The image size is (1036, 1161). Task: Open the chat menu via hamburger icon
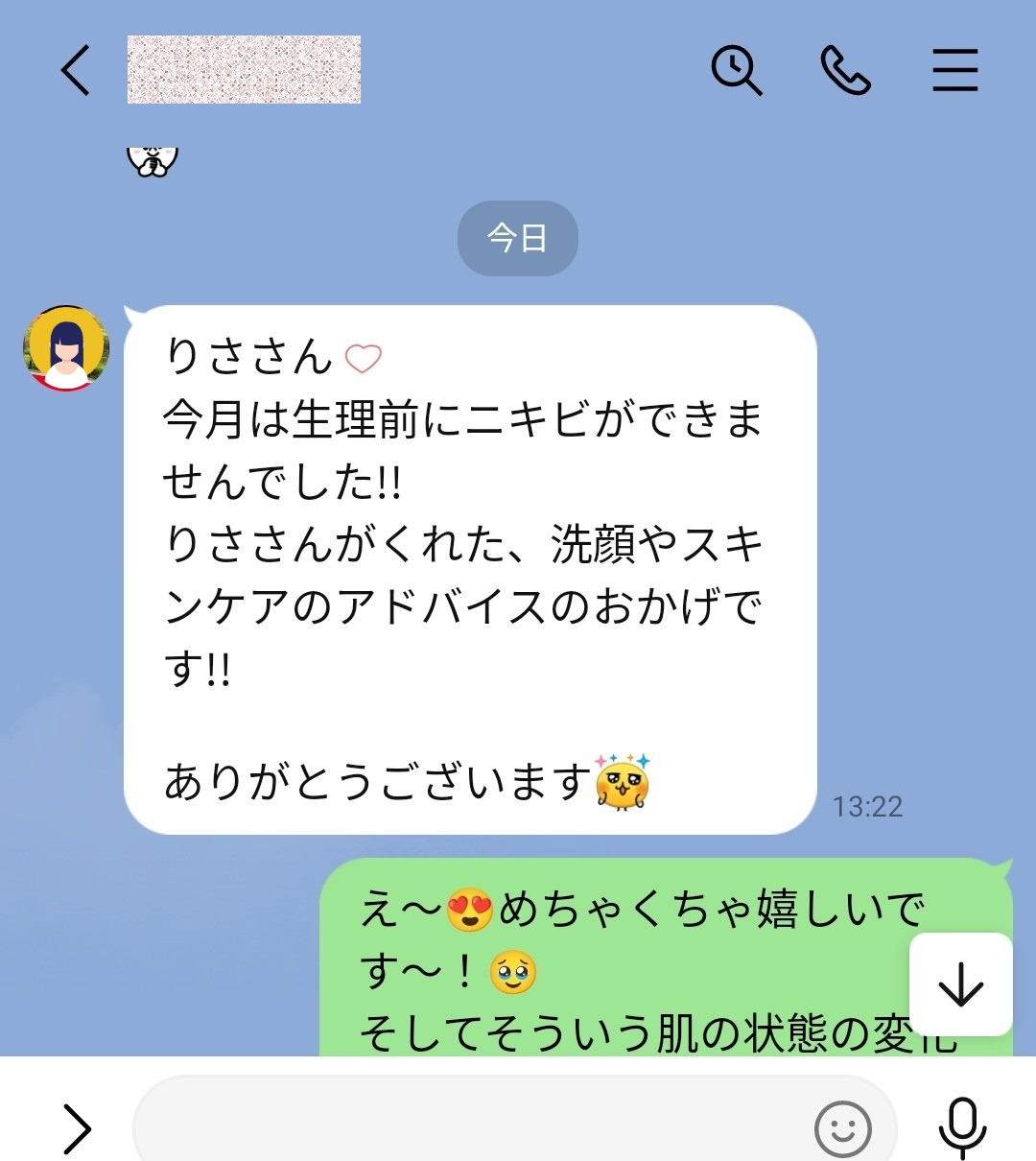[954, 71]
